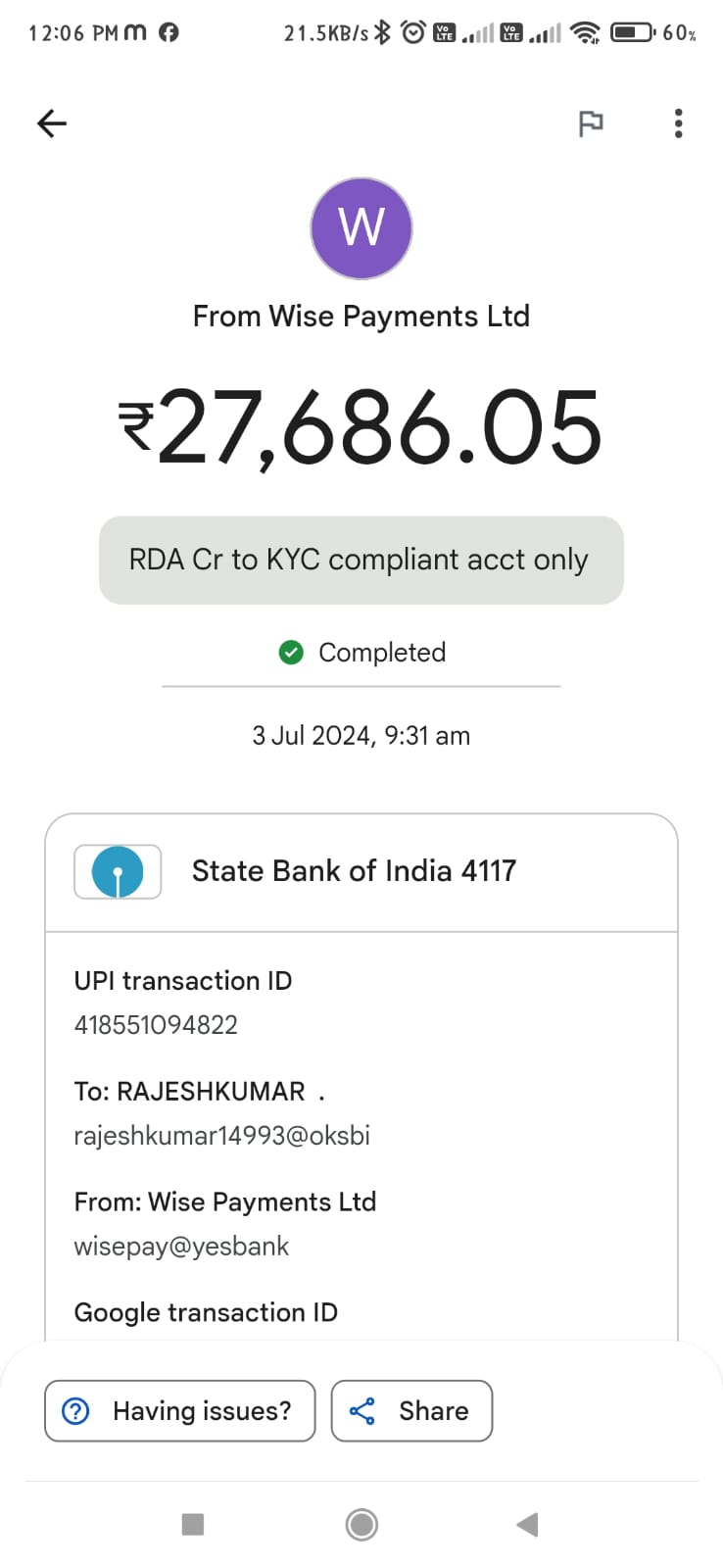Share this transaction receipt
This screenshot has width=723, height=1568.
point(411,1410)
